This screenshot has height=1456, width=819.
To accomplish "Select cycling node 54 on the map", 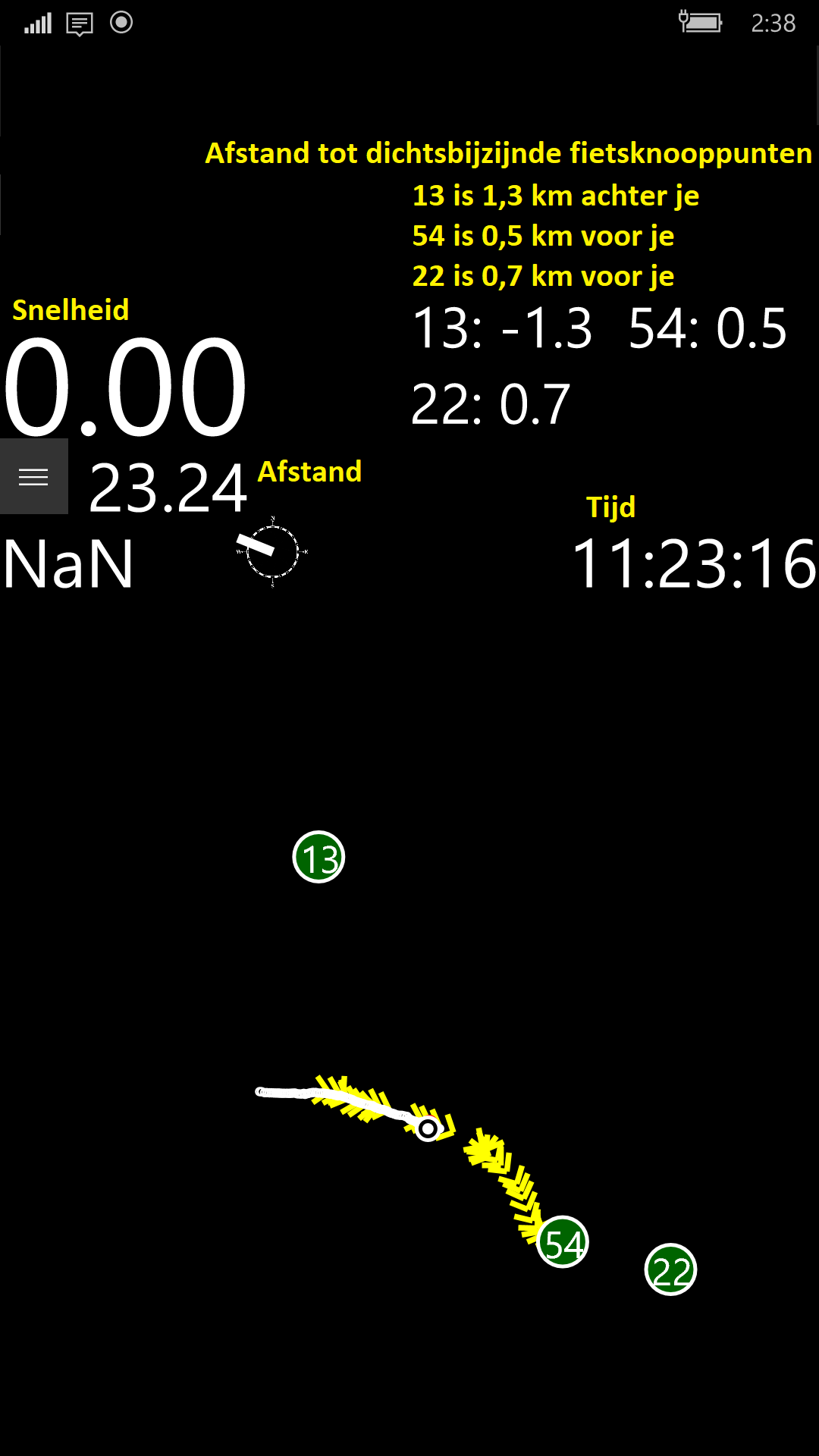I will tap(563, 1242).
